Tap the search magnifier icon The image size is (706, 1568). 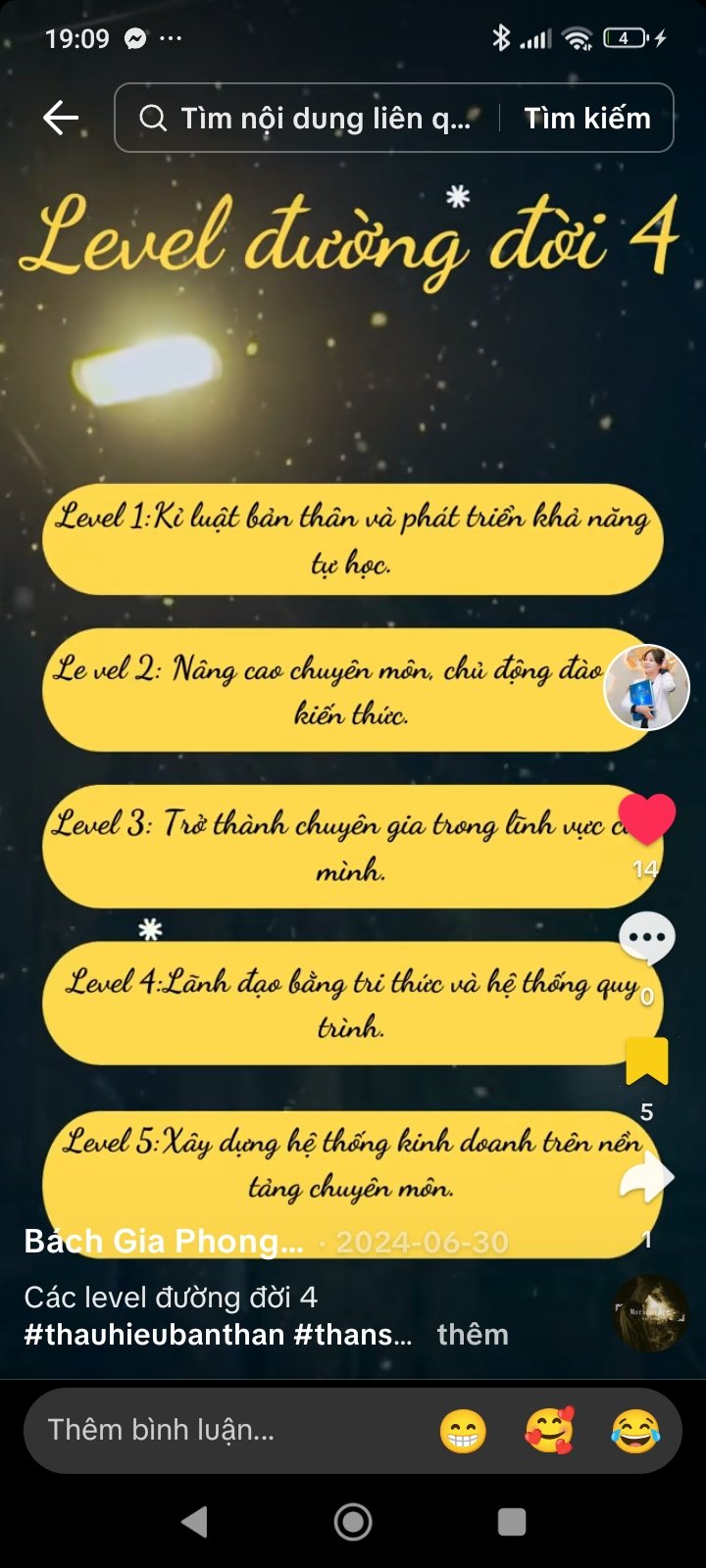(152, 118)
